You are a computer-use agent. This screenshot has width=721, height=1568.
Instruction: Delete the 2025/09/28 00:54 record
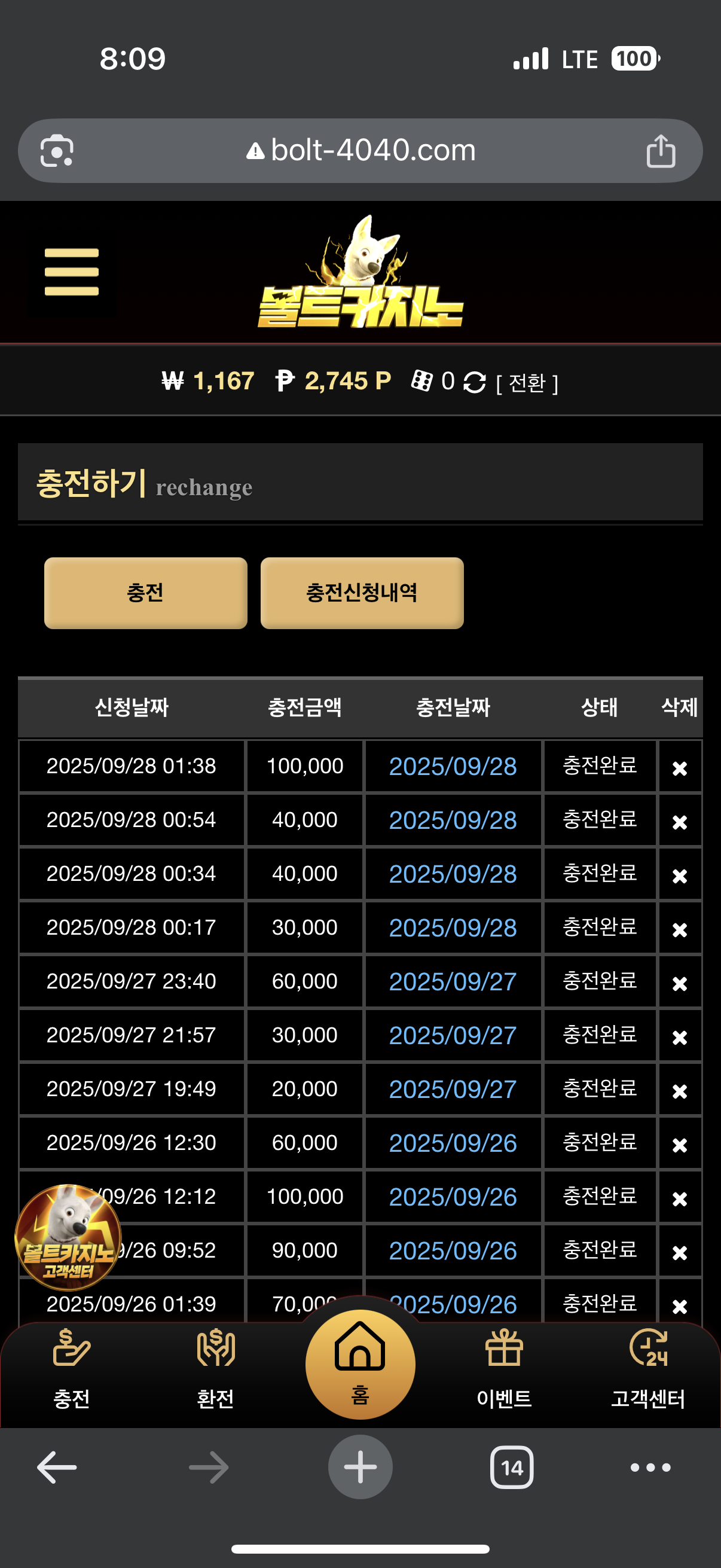click(x=680, y=822)
